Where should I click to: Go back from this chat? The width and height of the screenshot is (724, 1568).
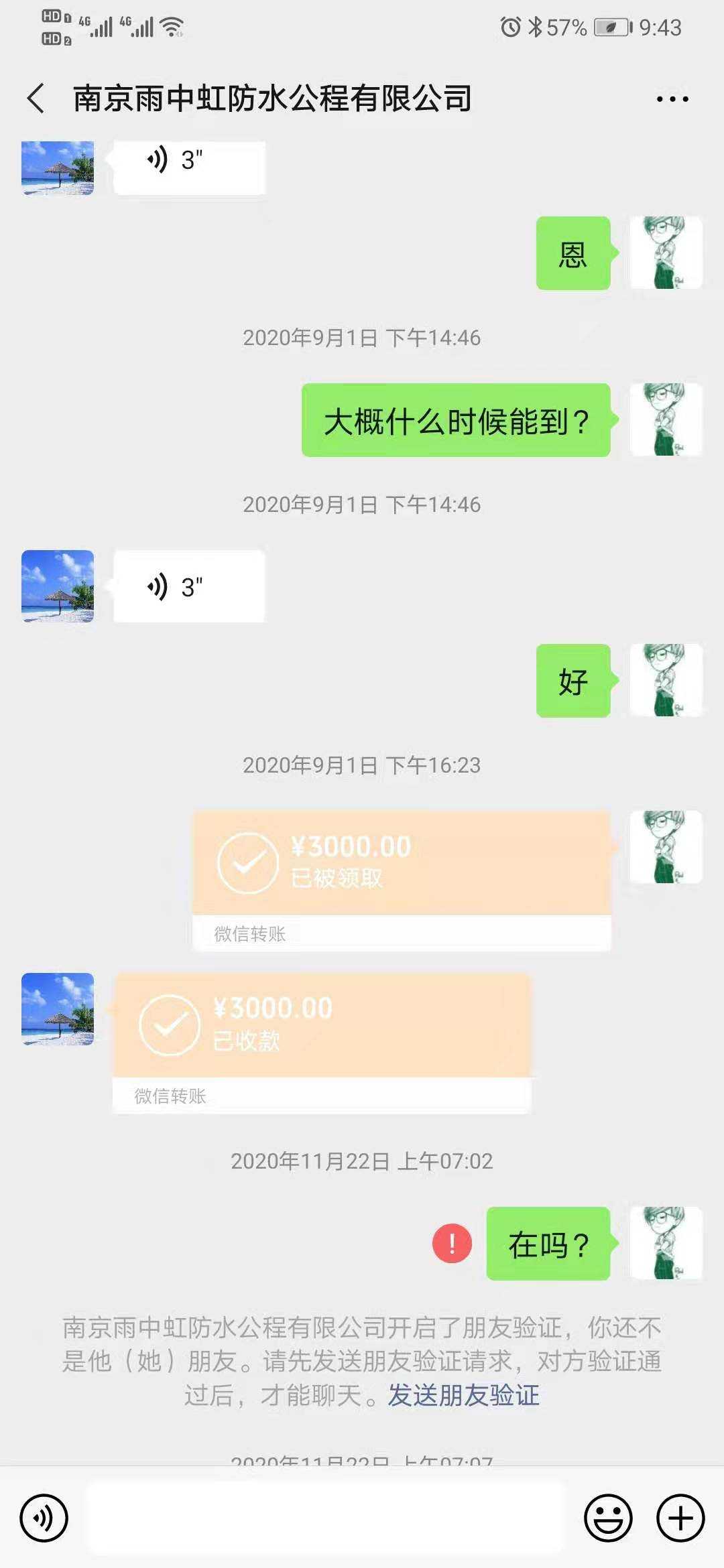click(x=37, y=99)
